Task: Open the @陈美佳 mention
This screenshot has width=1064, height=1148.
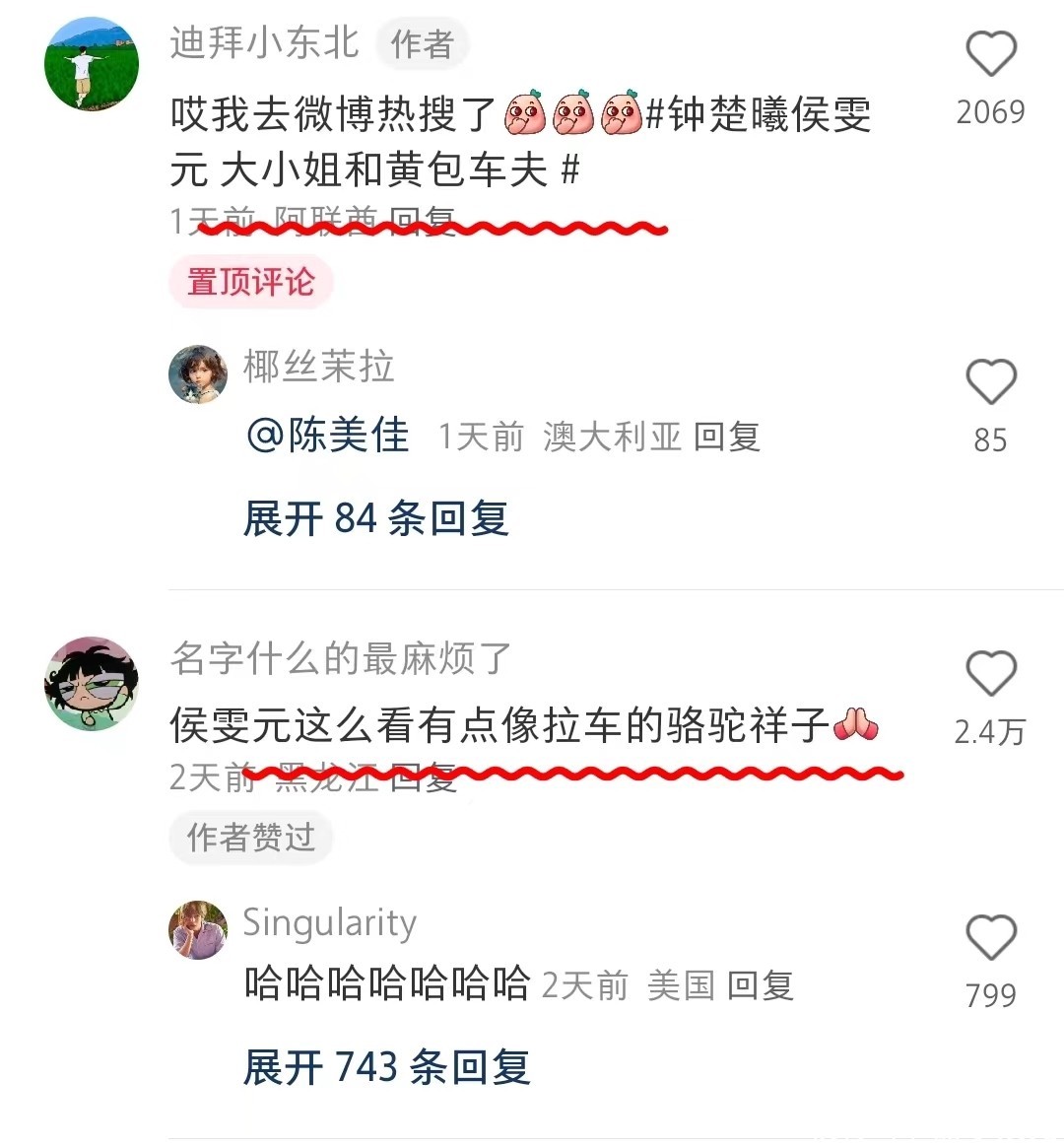Action: [328, 436]
